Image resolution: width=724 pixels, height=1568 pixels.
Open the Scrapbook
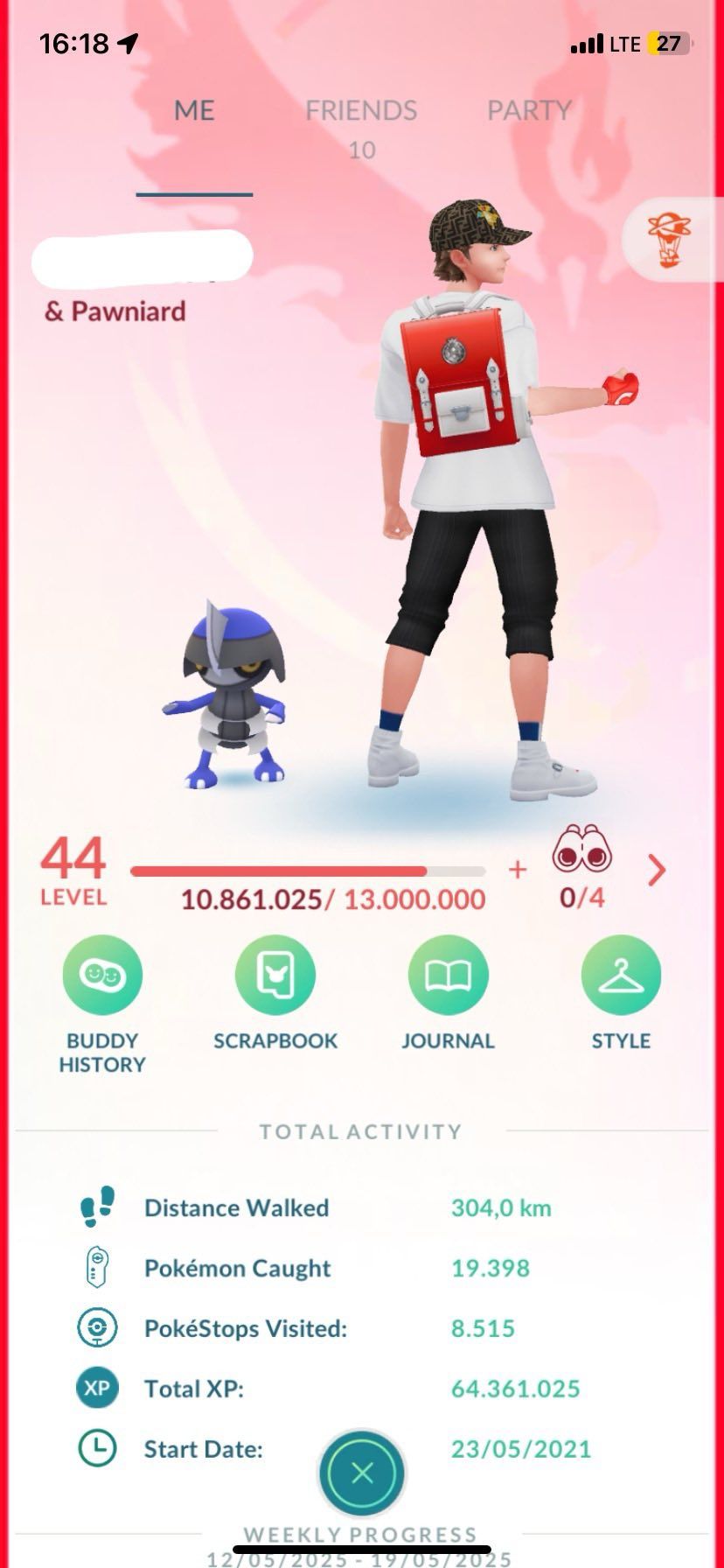275,975
